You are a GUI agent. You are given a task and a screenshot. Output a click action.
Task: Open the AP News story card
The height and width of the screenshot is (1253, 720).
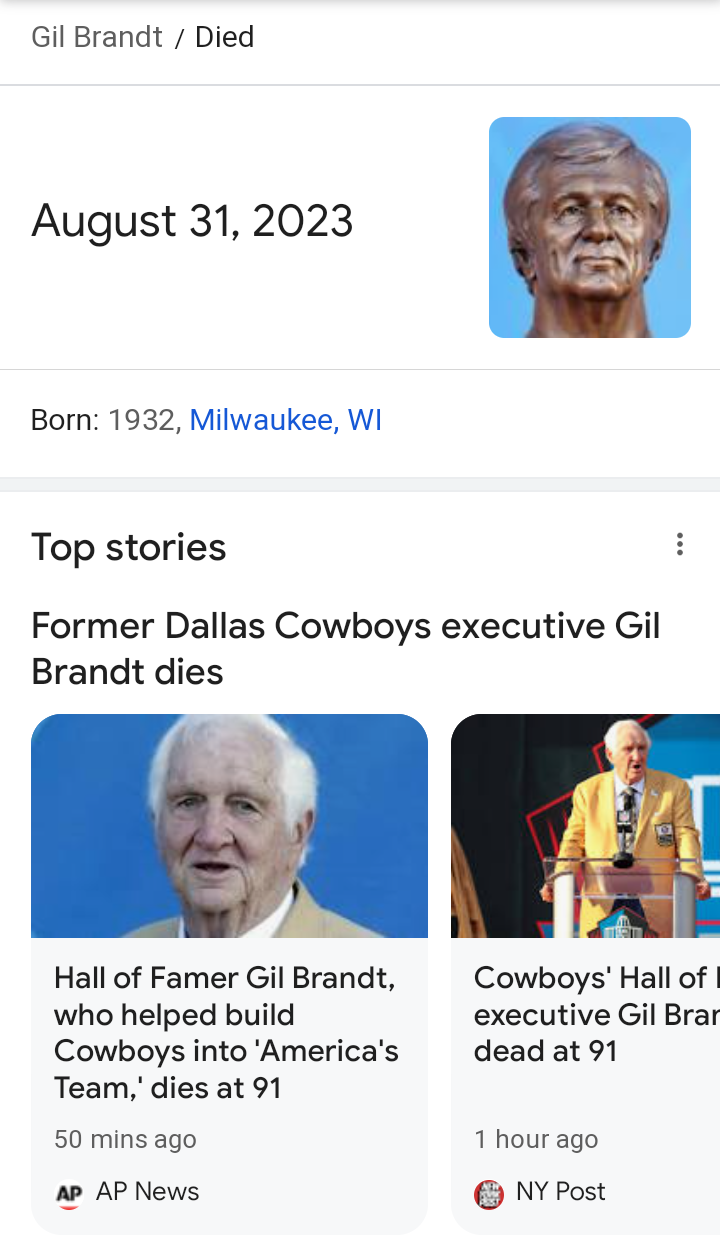[230, 974]
